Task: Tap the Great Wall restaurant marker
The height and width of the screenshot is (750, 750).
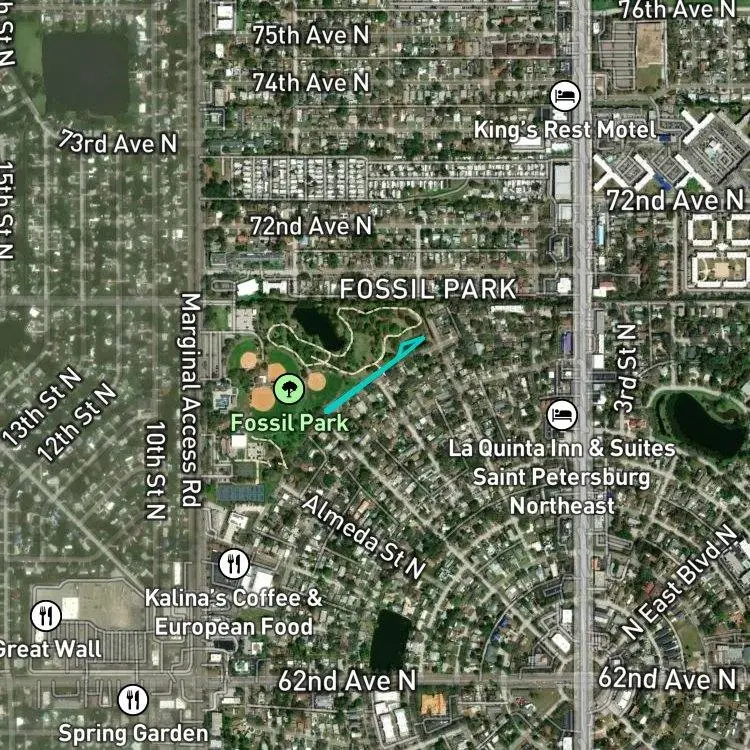Action: (46, 616)
